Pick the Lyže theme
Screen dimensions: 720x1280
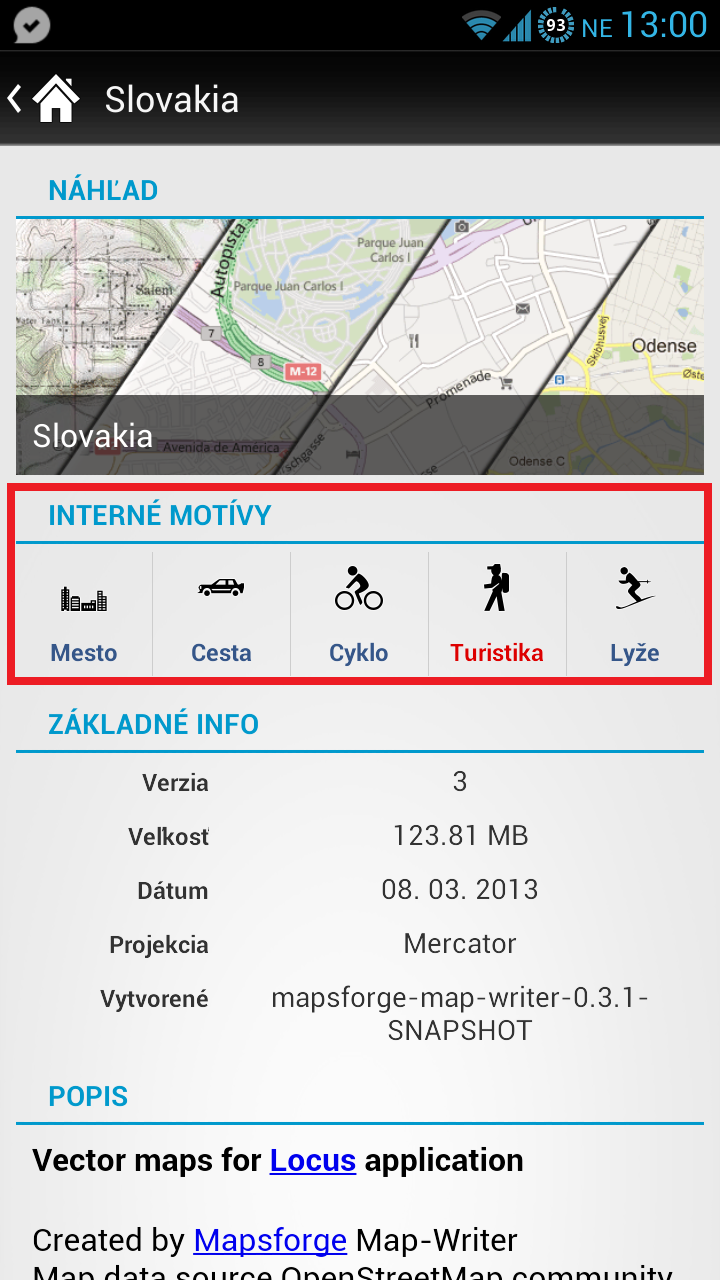[x=635, y=615]
